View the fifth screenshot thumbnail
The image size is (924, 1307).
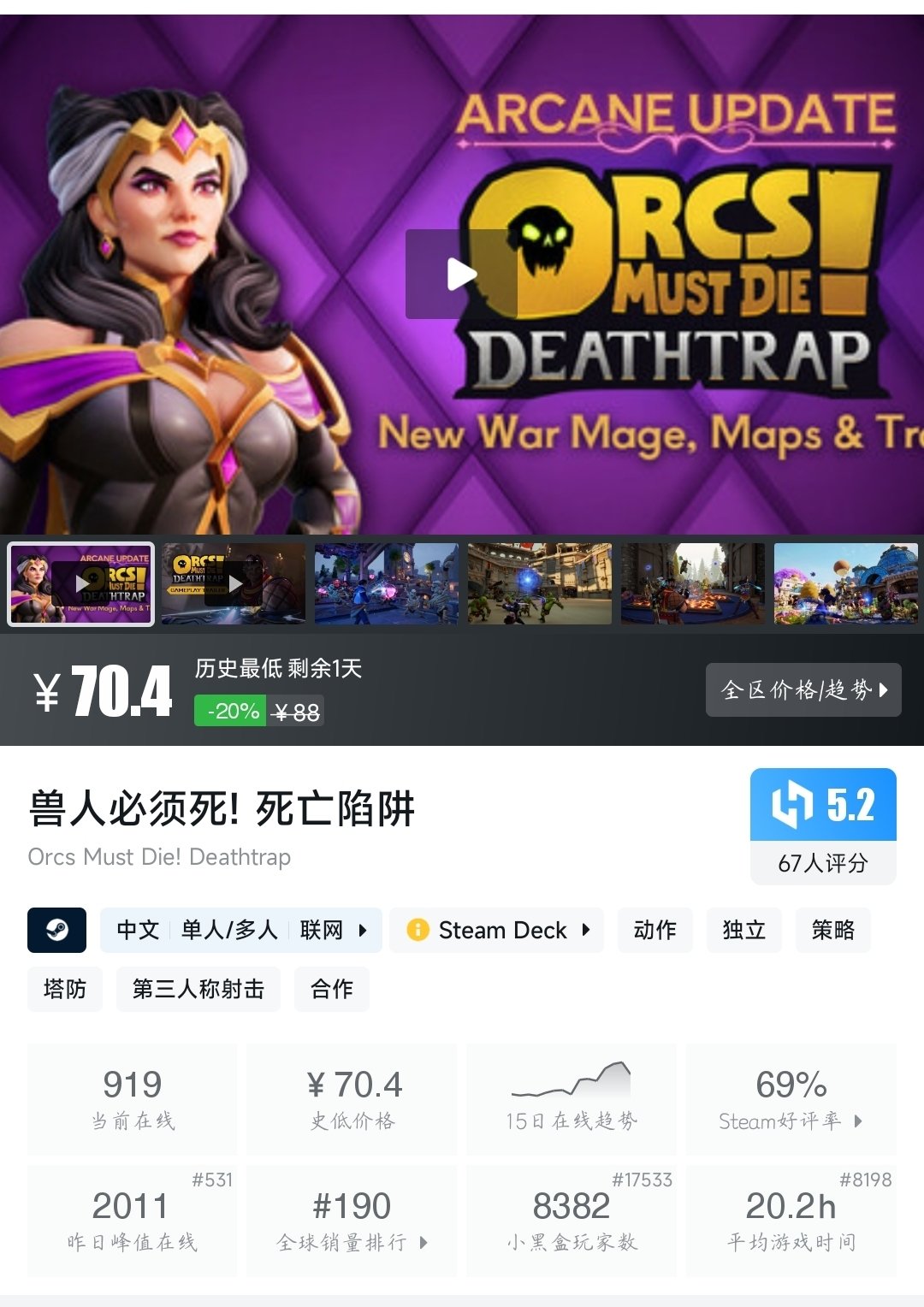coord(693,584)
